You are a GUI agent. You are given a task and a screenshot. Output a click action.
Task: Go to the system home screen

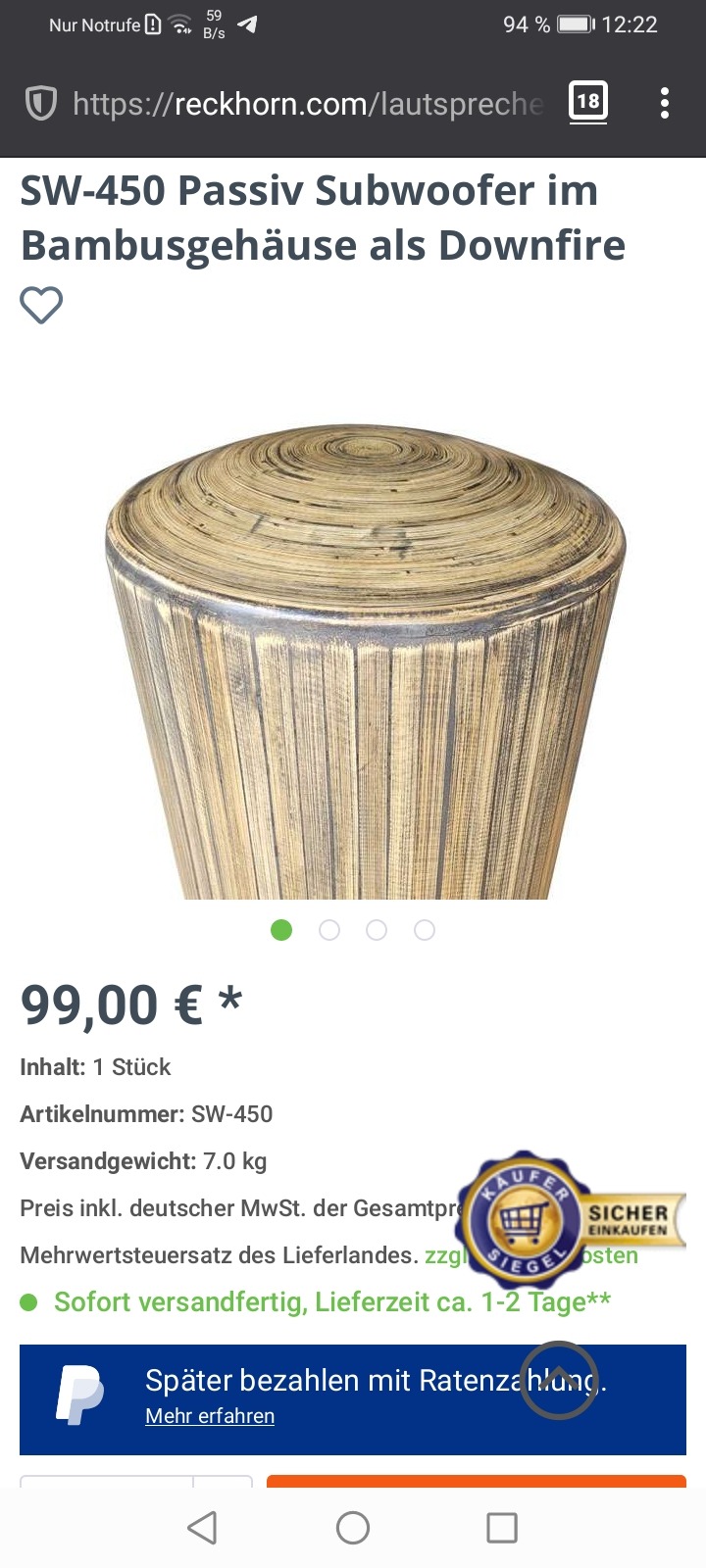click(x=353, y=1528)
